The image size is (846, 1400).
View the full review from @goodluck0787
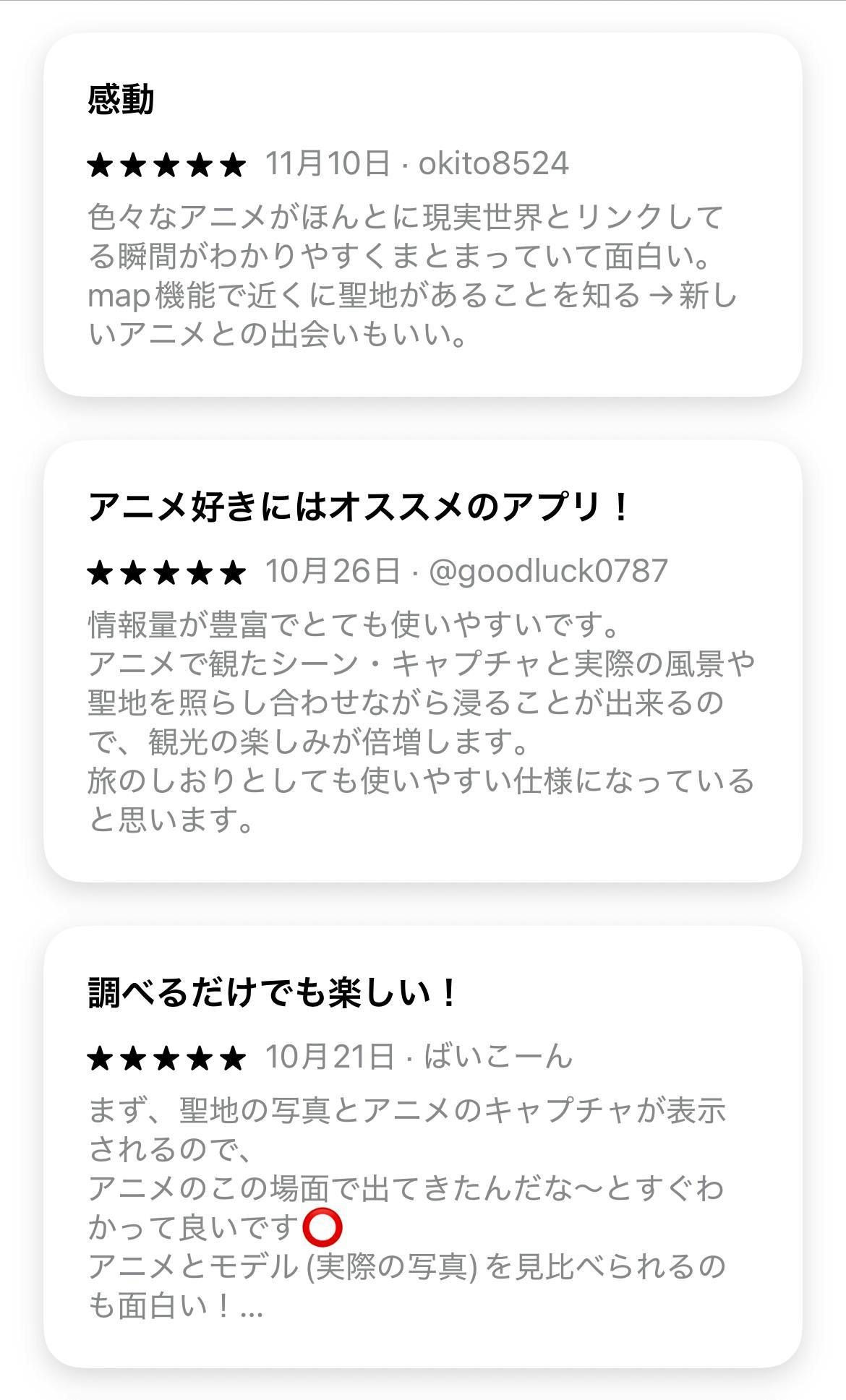pos(422,661)
